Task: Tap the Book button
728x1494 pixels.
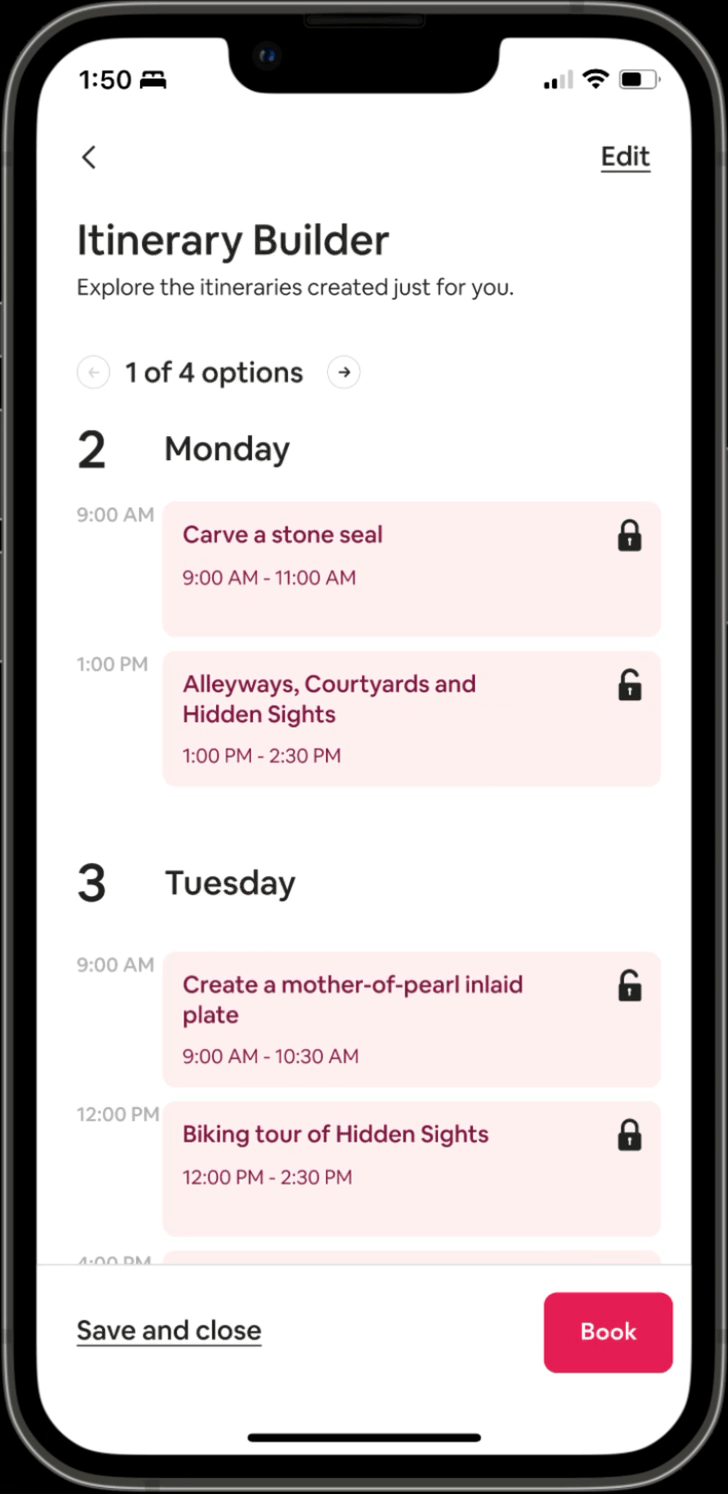Action: (x=608, y=1332)
